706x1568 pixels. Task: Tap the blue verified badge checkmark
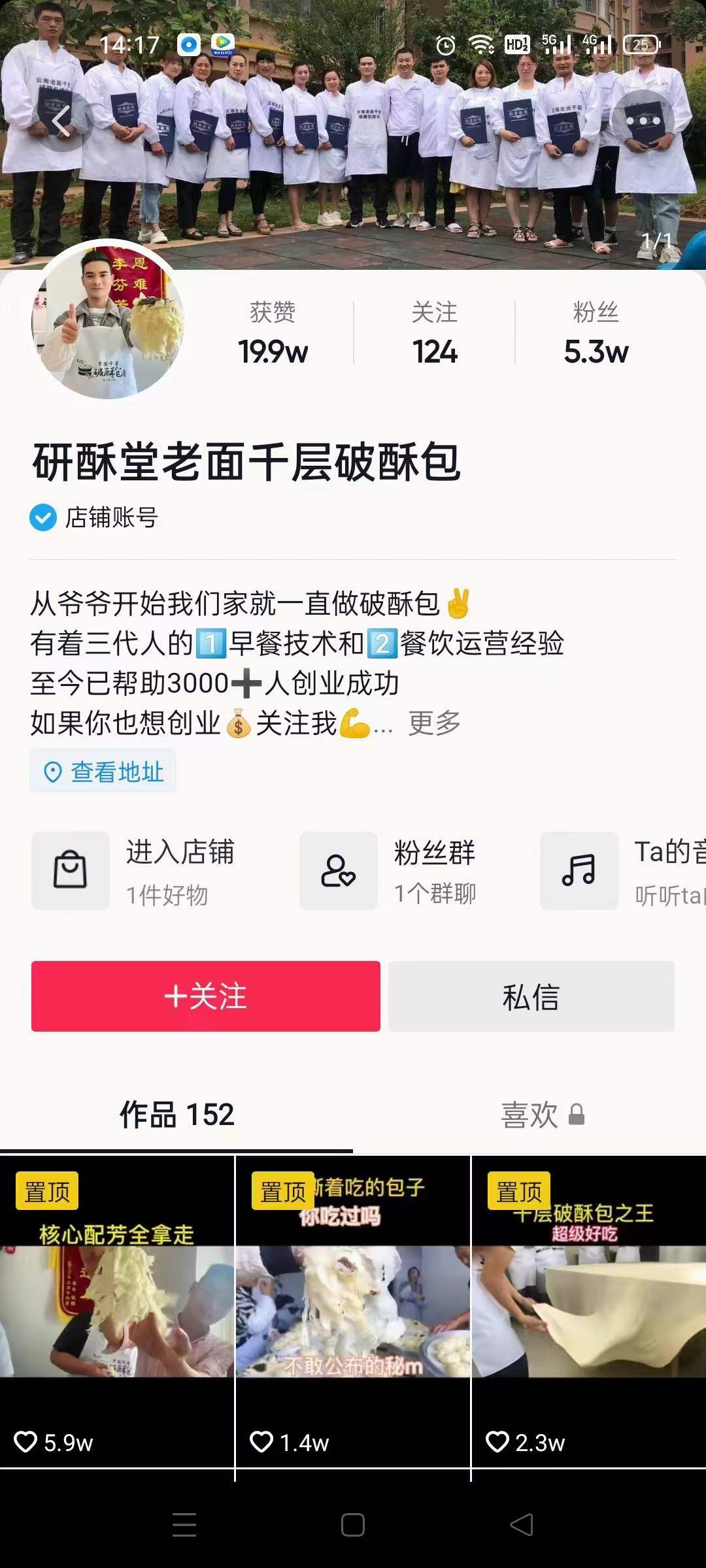click(42, 518)
